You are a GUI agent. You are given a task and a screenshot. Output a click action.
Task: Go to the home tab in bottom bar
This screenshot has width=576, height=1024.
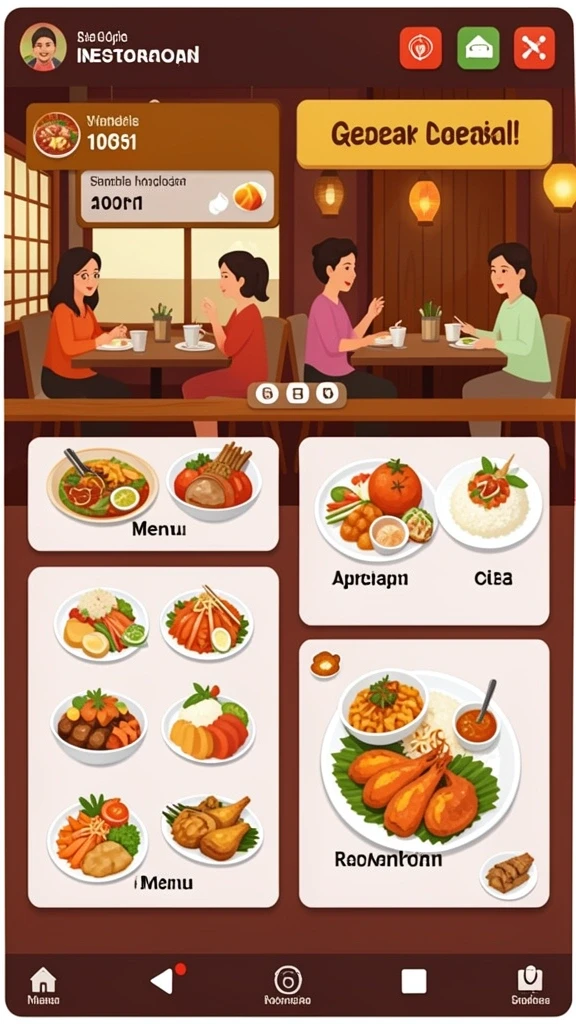tap(43, 986)
